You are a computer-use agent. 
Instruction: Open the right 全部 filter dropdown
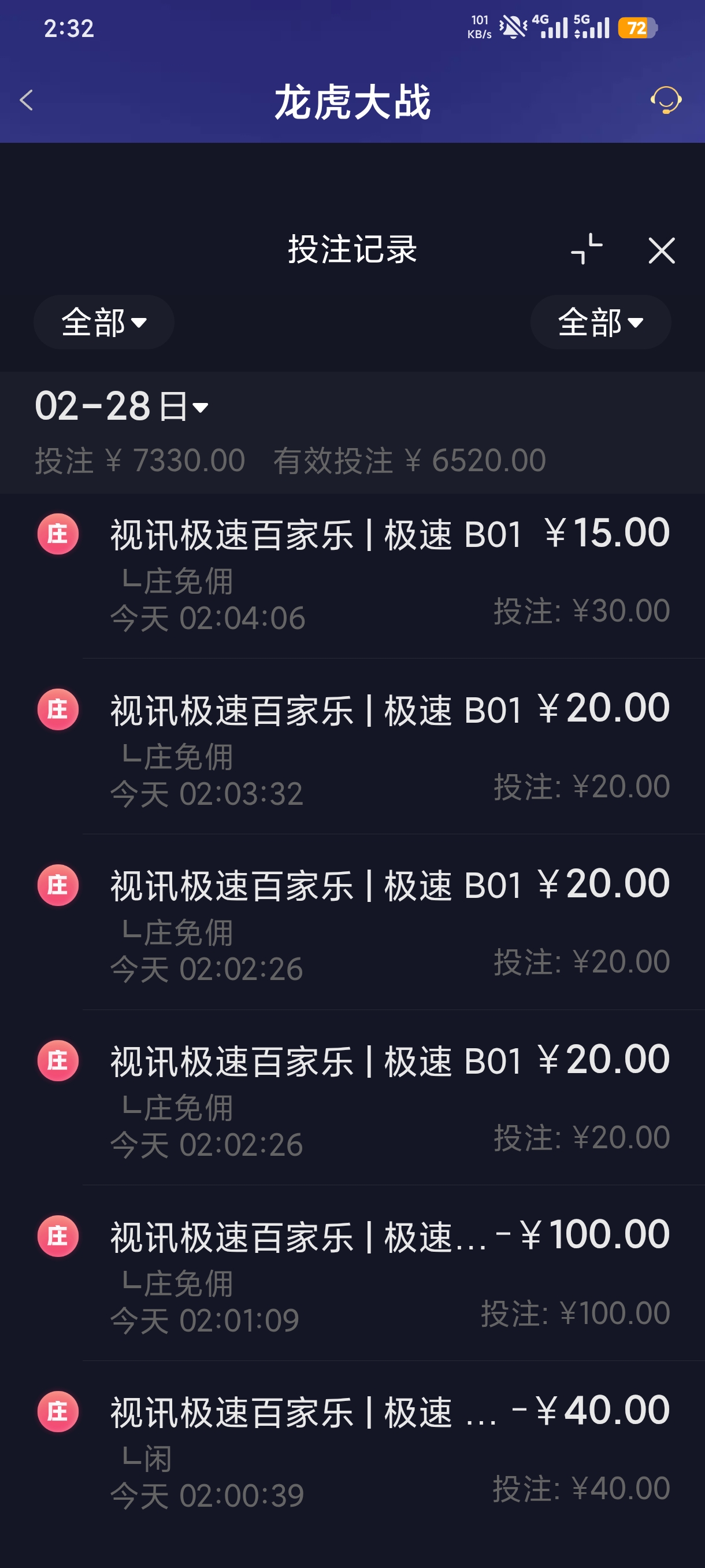(x=600, y=323)
